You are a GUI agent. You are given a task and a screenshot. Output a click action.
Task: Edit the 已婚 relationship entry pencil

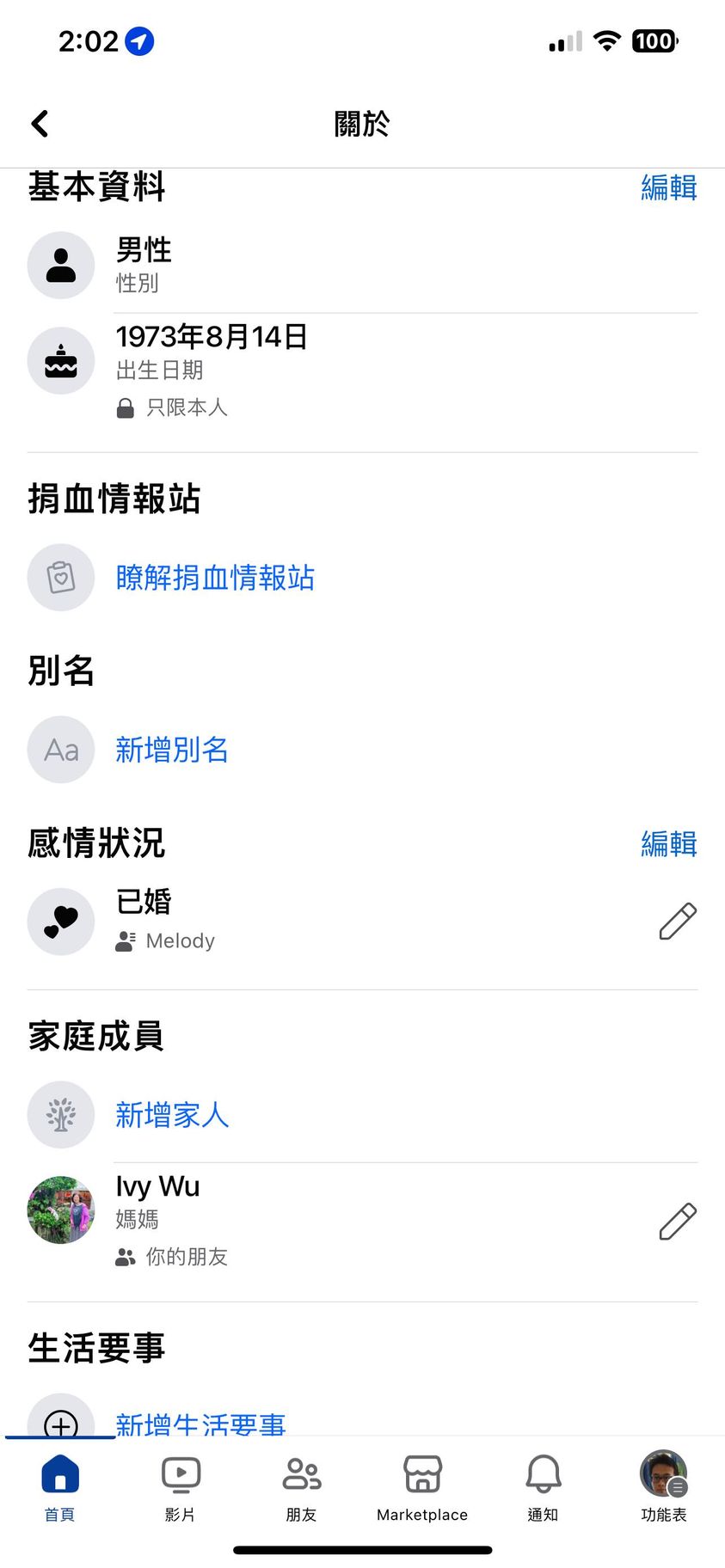pyautogui.click(x=678, y=922)
